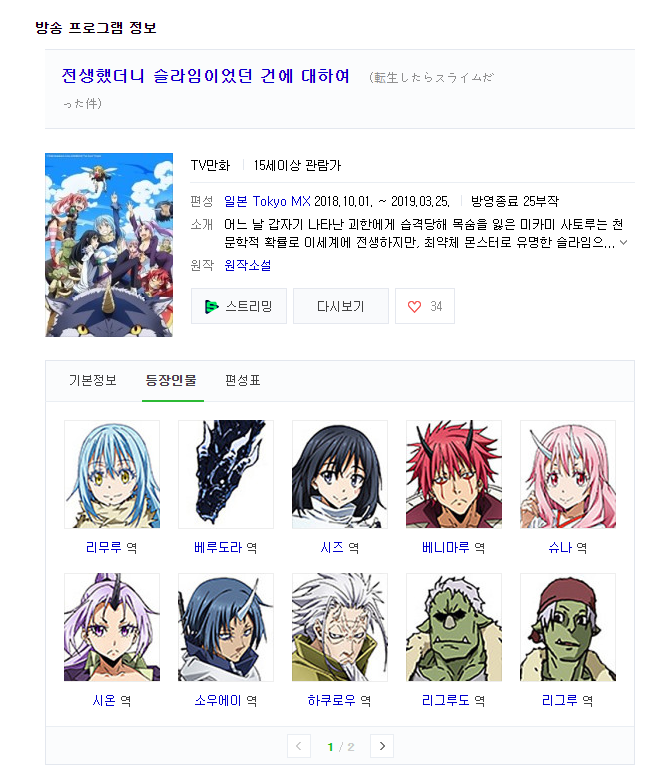
Task: Open the 베루도라 character link
Action: 218,548
